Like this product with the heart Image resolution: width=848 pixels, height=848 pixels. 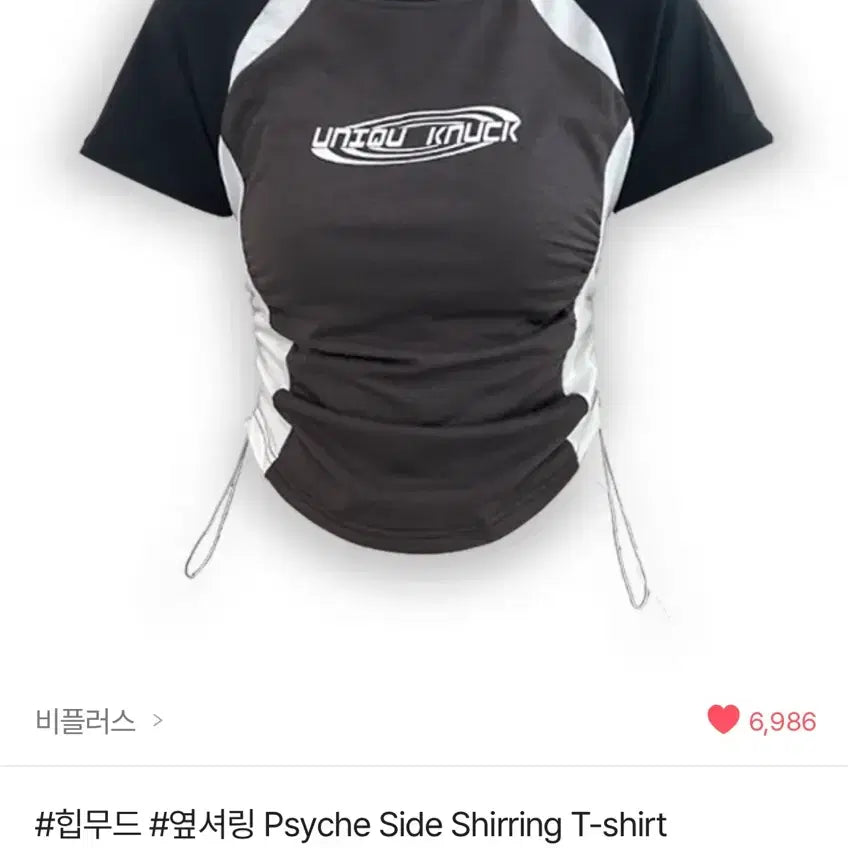[722, 720]
